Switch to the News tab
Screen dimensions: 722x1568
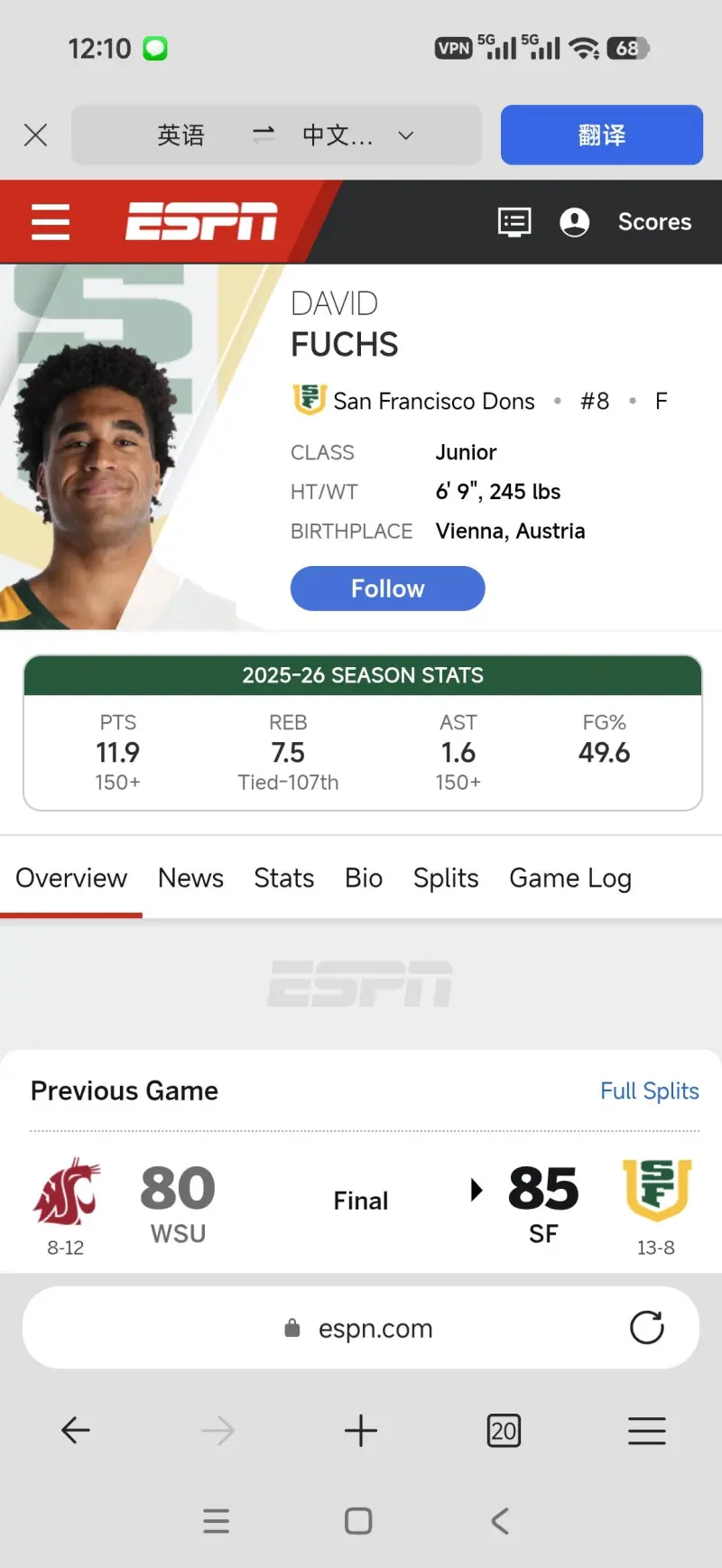click(x=190, y=878)
